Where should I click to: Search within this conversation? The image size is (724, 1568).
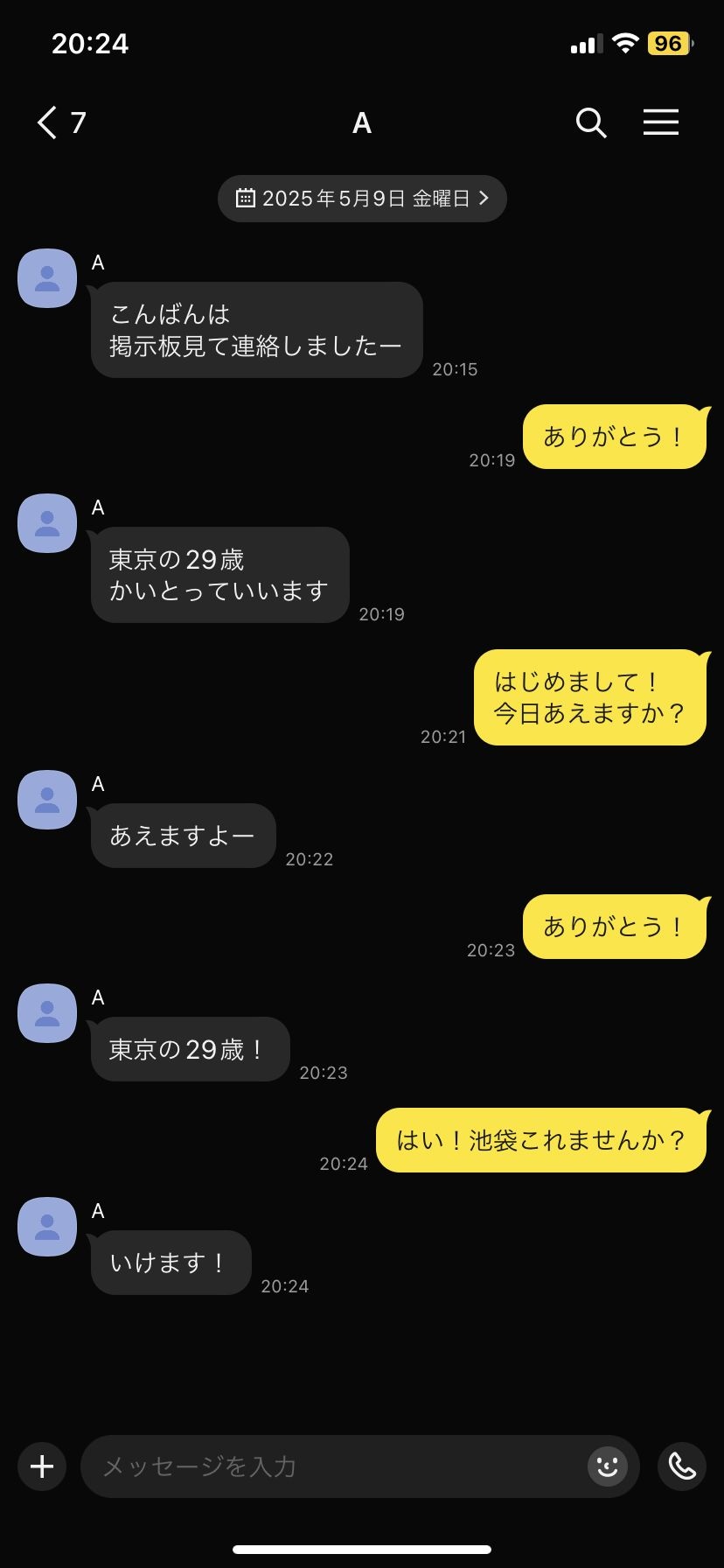click(x=591, y=122)
